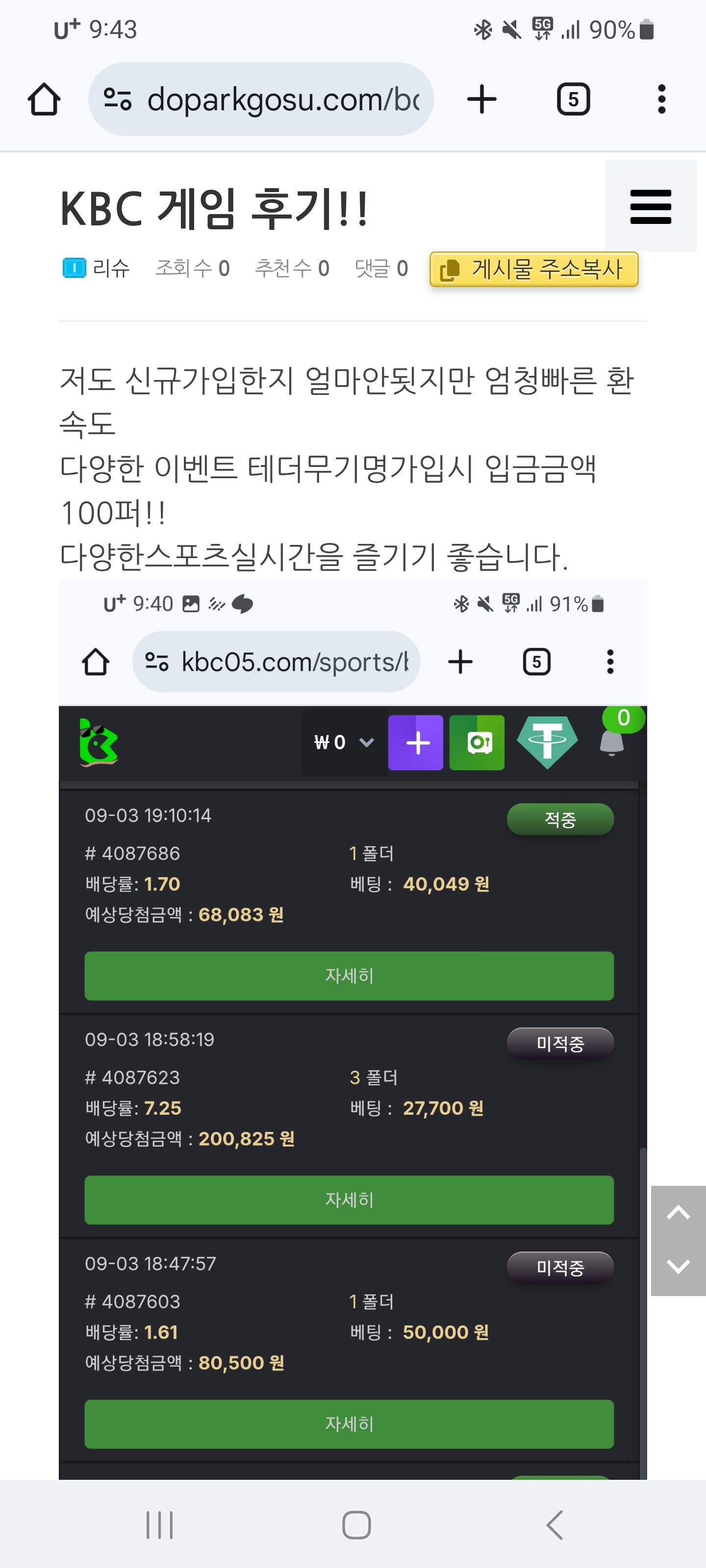Viewport: 706px width, 1568px height.
Task: Go back using the system back button
Action: click(554, 1525)
